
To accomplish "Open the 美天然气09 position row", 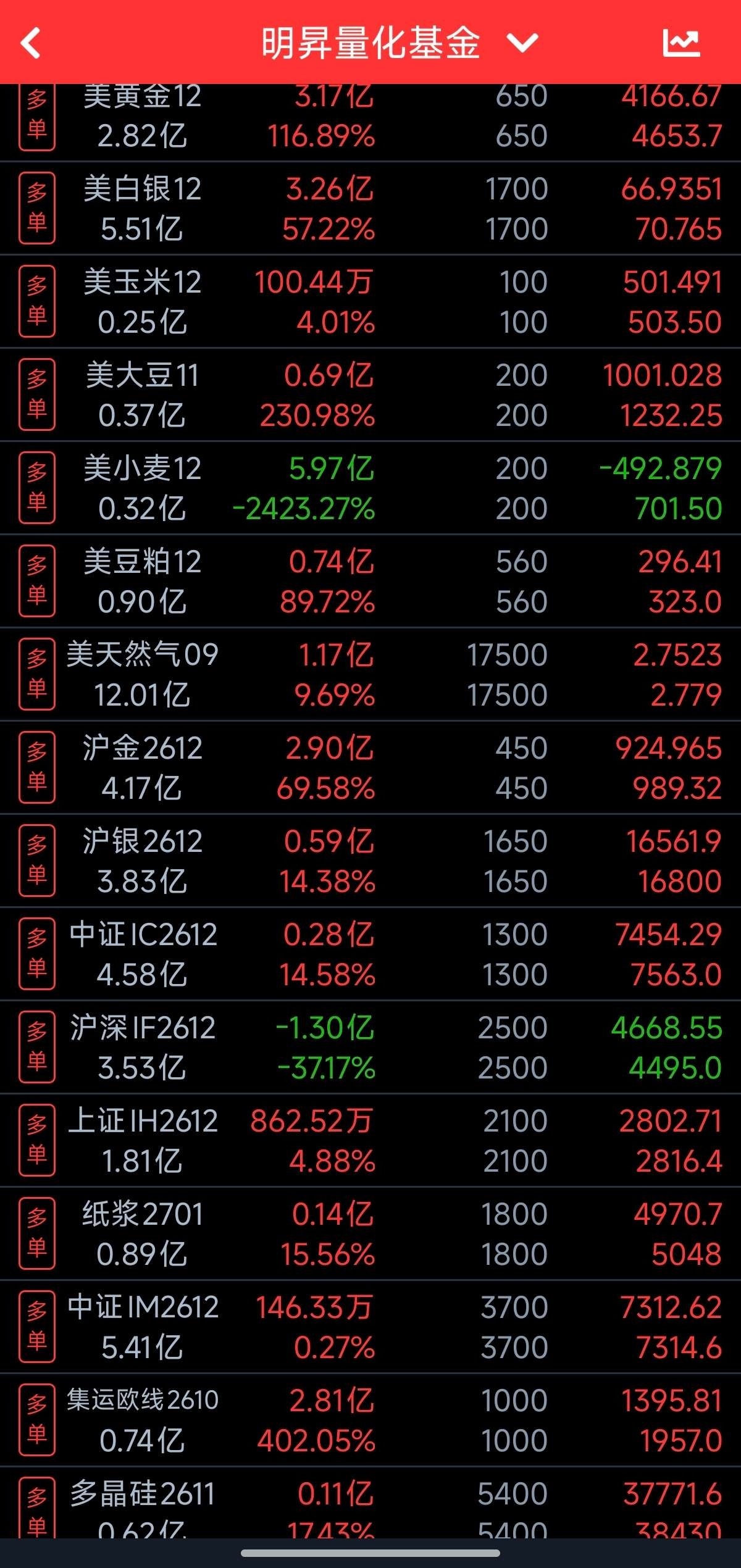I will (x=371, y=675).
